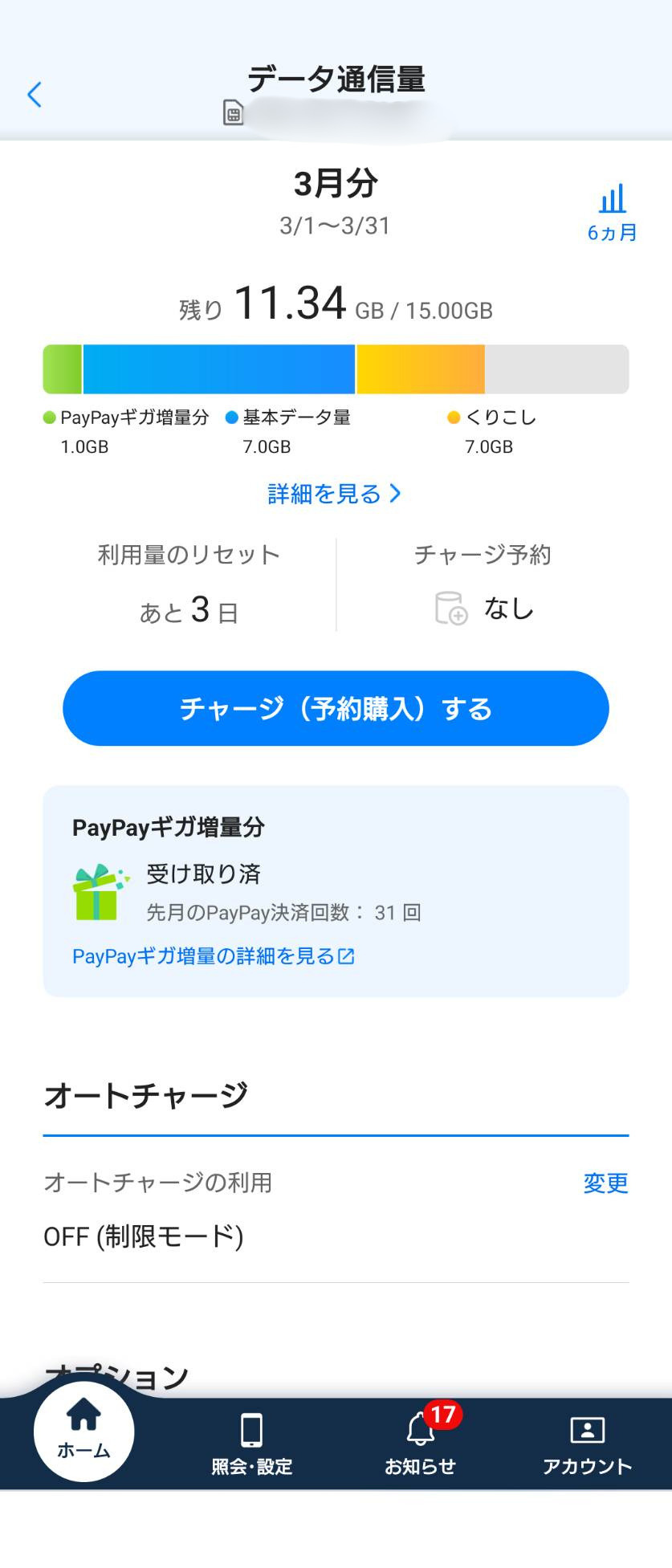This screenshot has width=672, height=1568.
Task: Open the 詳細を見る data details link
Action: pyautogui.click(x=334, y=494)
